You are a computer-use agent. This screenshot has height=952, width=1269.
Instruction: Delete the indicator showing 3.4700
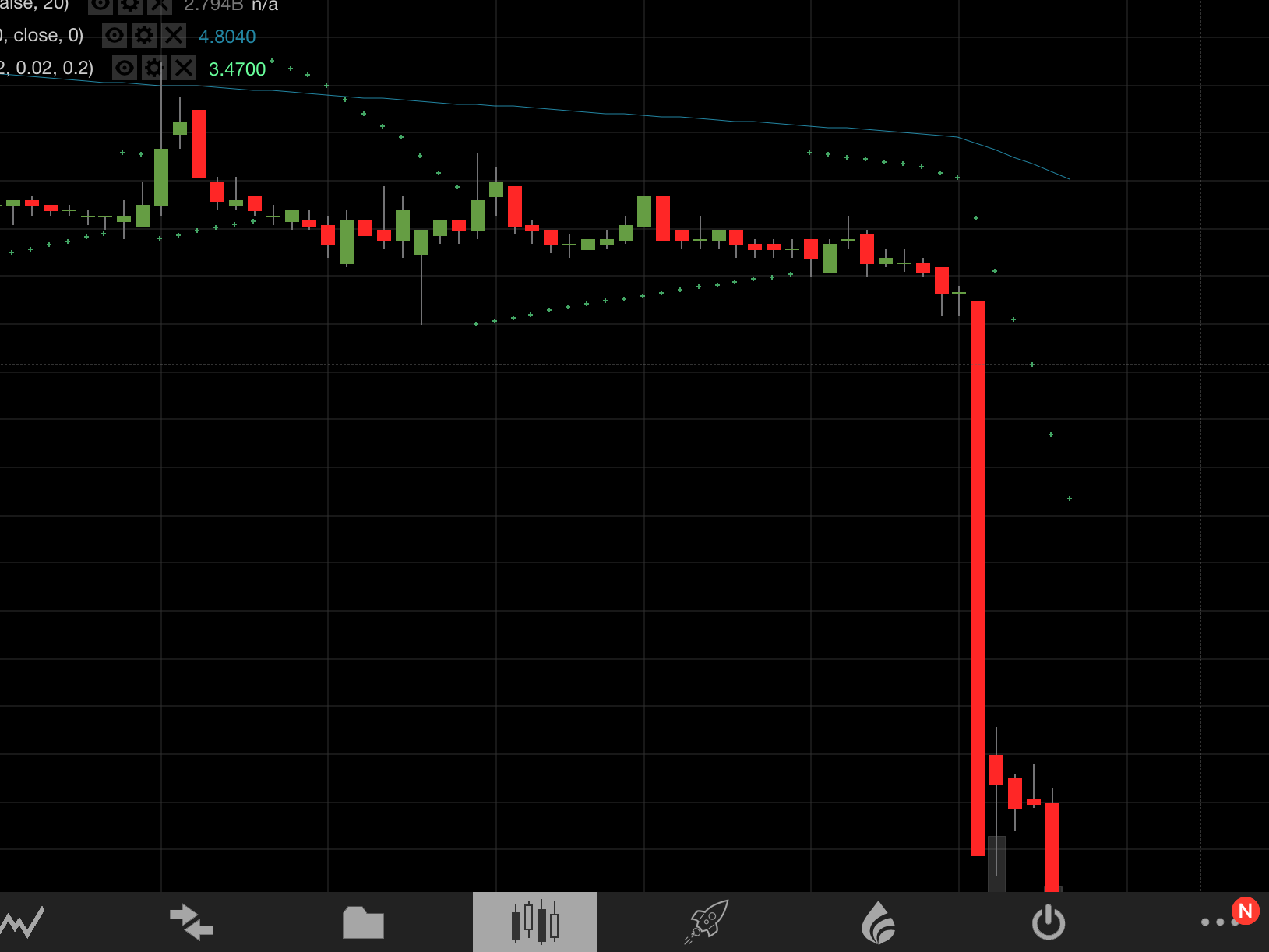click(x=184, y=68)
